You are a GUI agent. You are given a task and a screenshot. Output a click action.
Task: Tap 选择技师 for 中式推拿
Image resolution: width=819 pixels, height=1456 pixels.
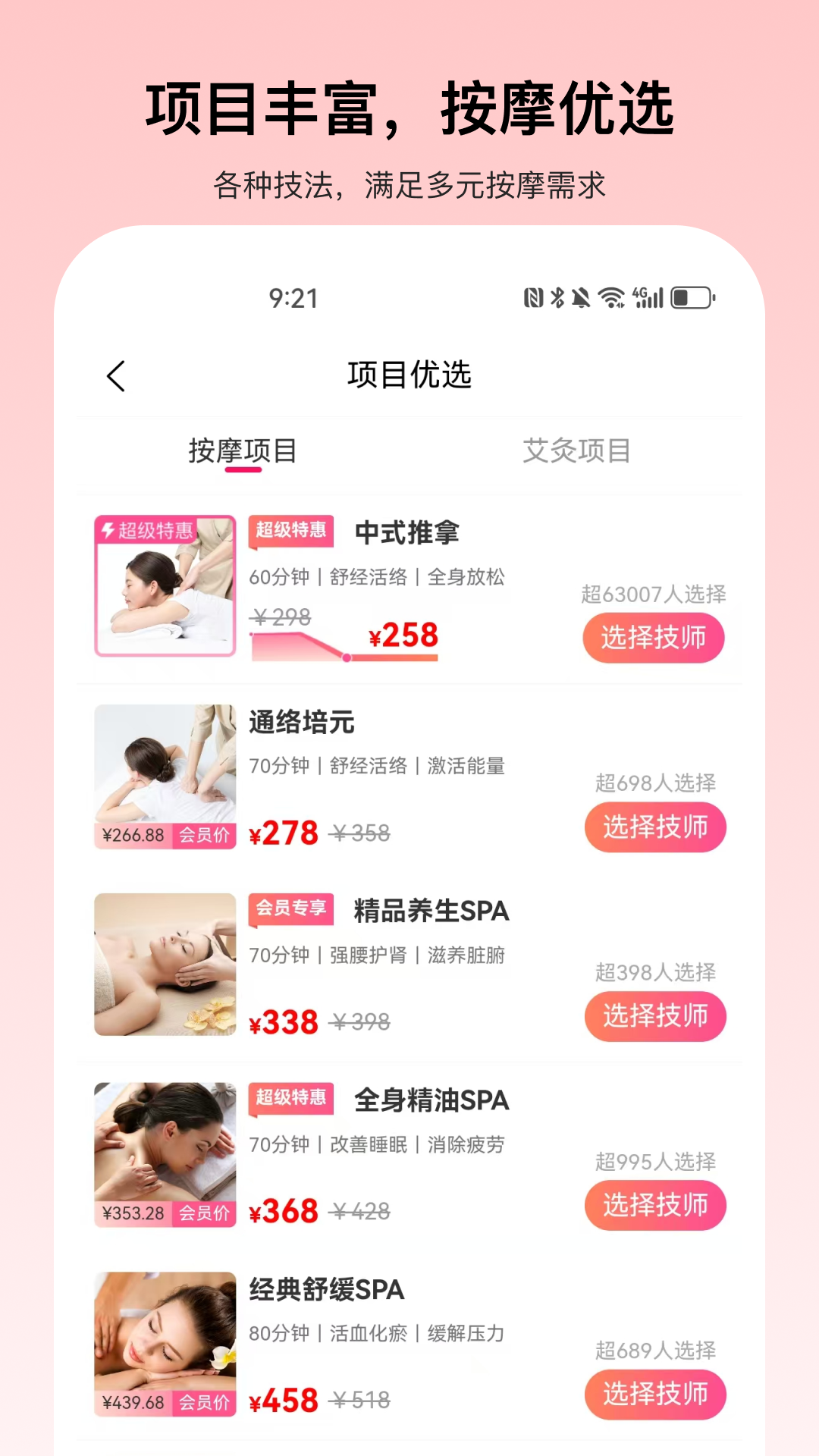click(653, 638)
